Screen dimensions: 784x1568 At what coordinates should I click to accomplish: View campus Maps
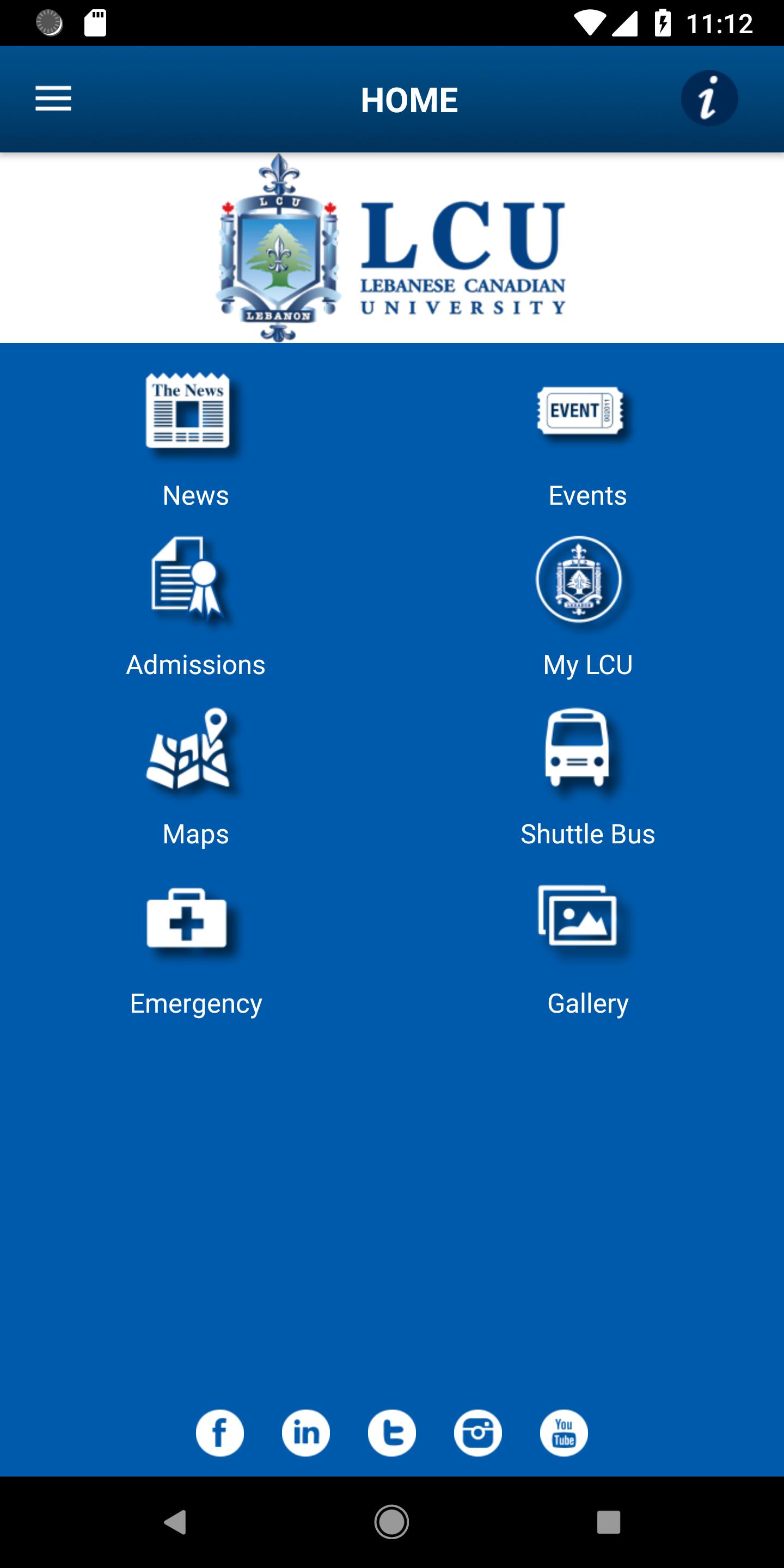(x=195, y=777)
